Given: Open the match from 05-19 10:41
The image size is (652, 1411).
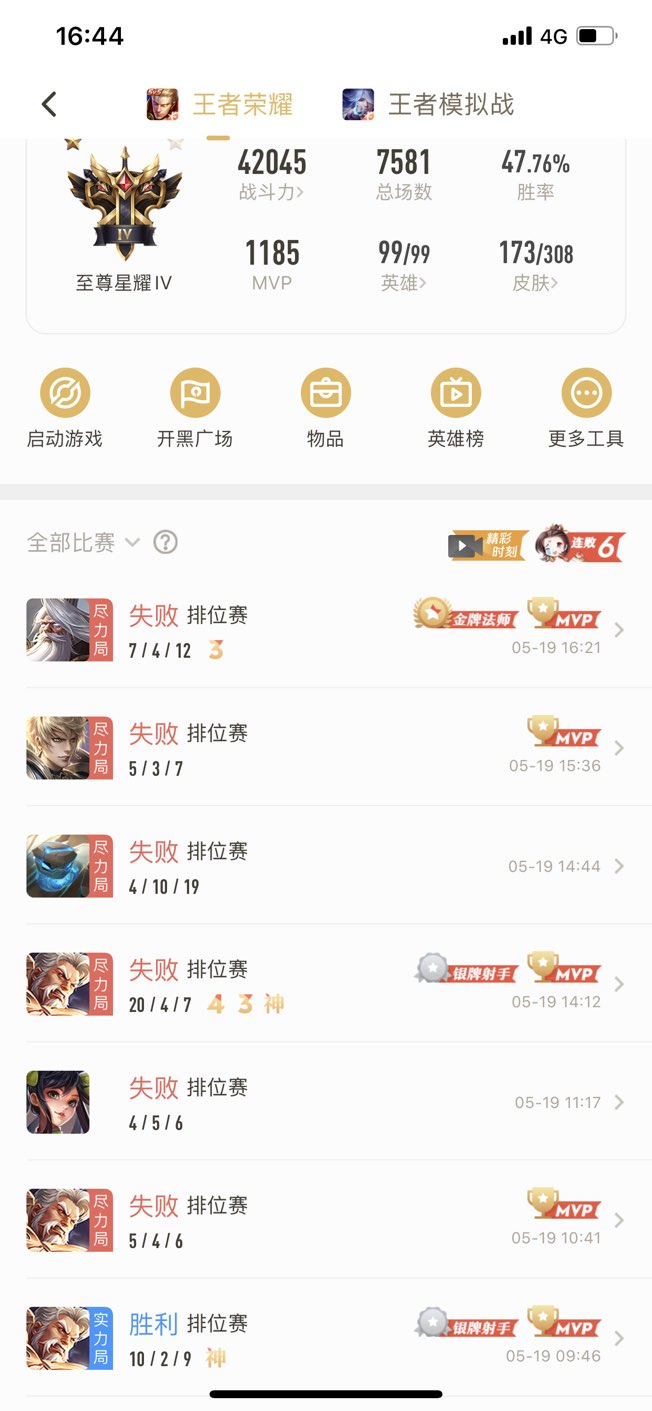Looking at the screenshot, I should [x=325, y=1220].
